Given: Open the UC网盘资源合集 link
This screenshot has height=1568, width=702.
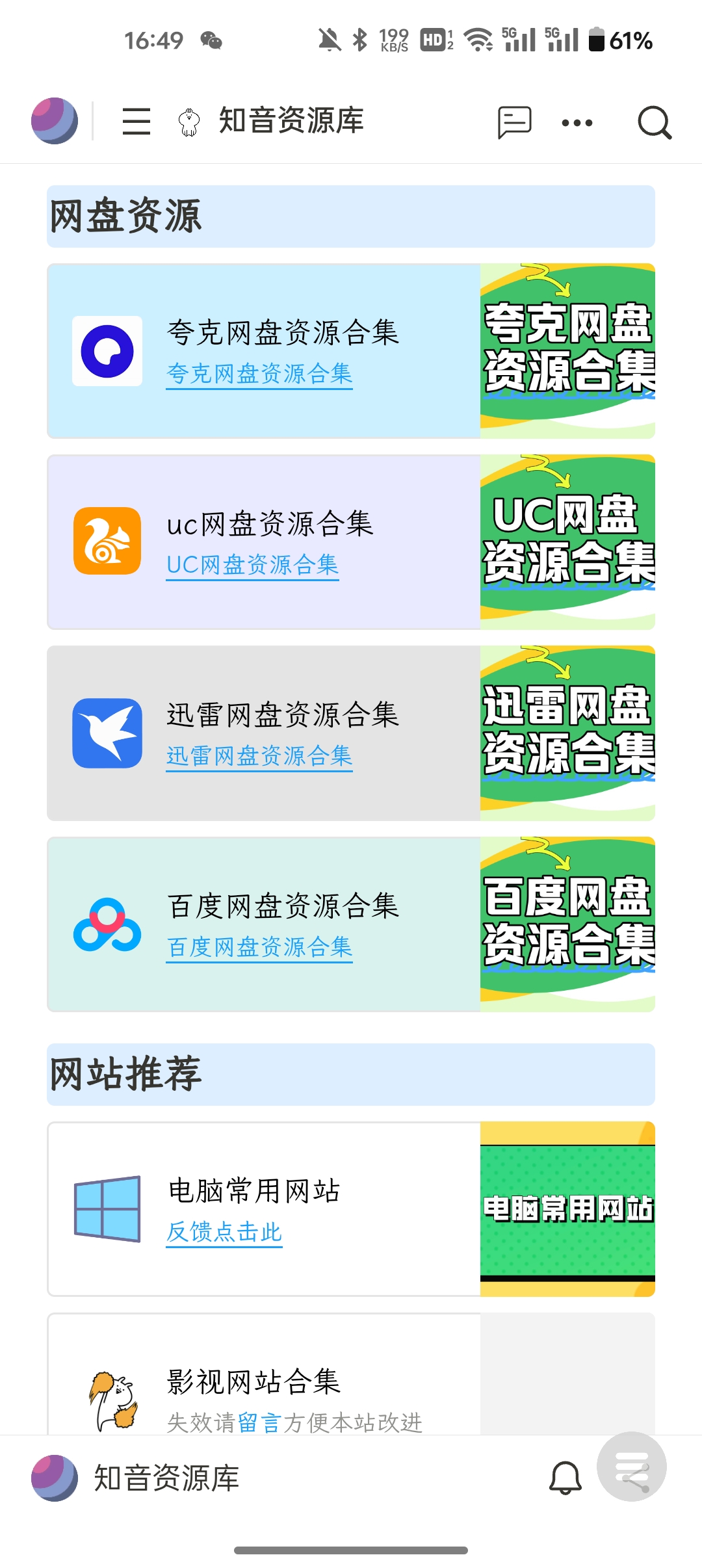Looking at the screenshot, I should [x=252, y=565].
